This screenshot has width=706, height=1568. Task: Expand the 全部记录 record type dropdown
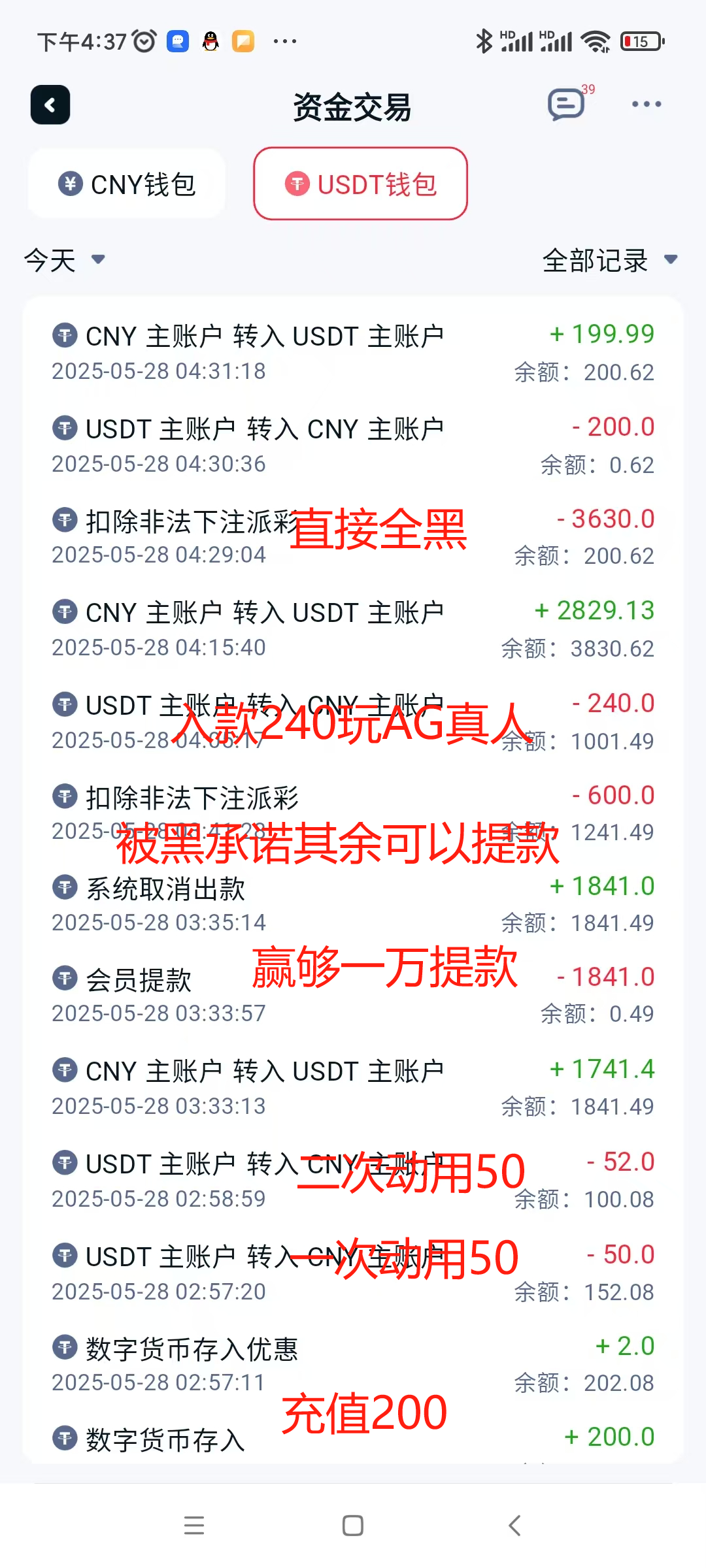tap(609, 260)
